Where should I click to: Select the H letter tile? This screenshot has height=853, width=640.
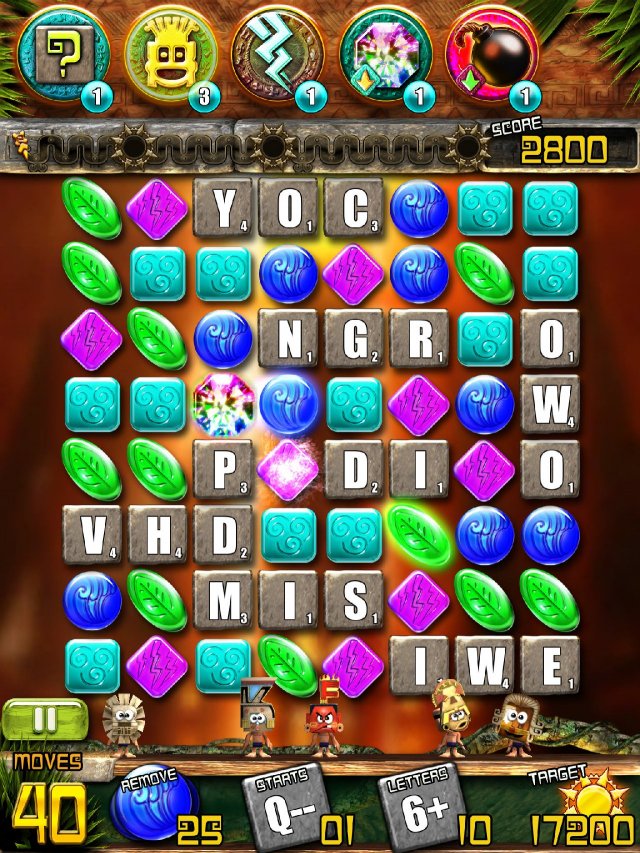pyautogui.click(x=157, y=535)
